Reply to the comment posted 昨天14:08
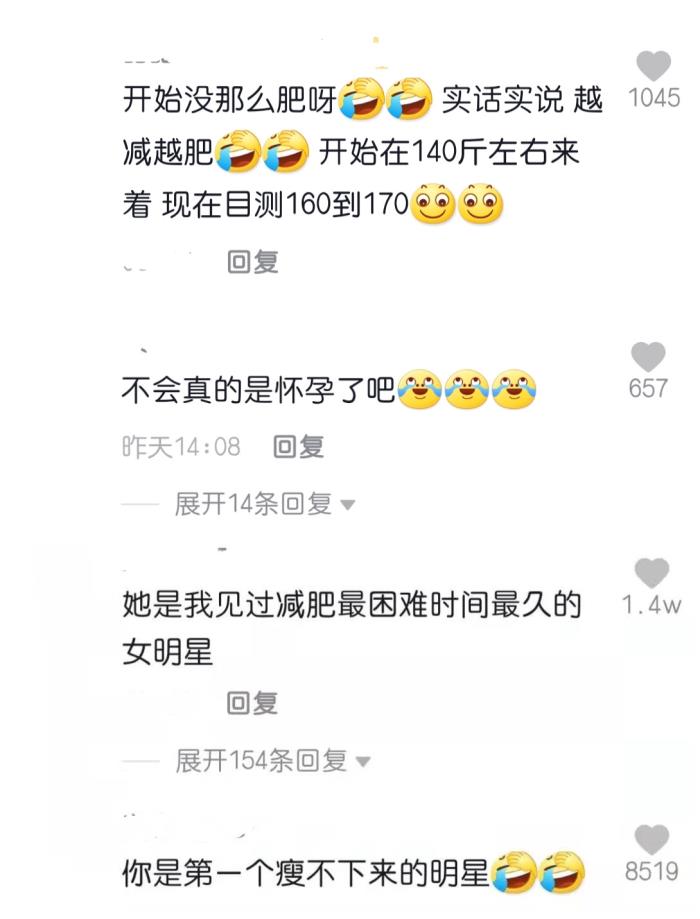The image size is (700, 919). click(298, 446)
